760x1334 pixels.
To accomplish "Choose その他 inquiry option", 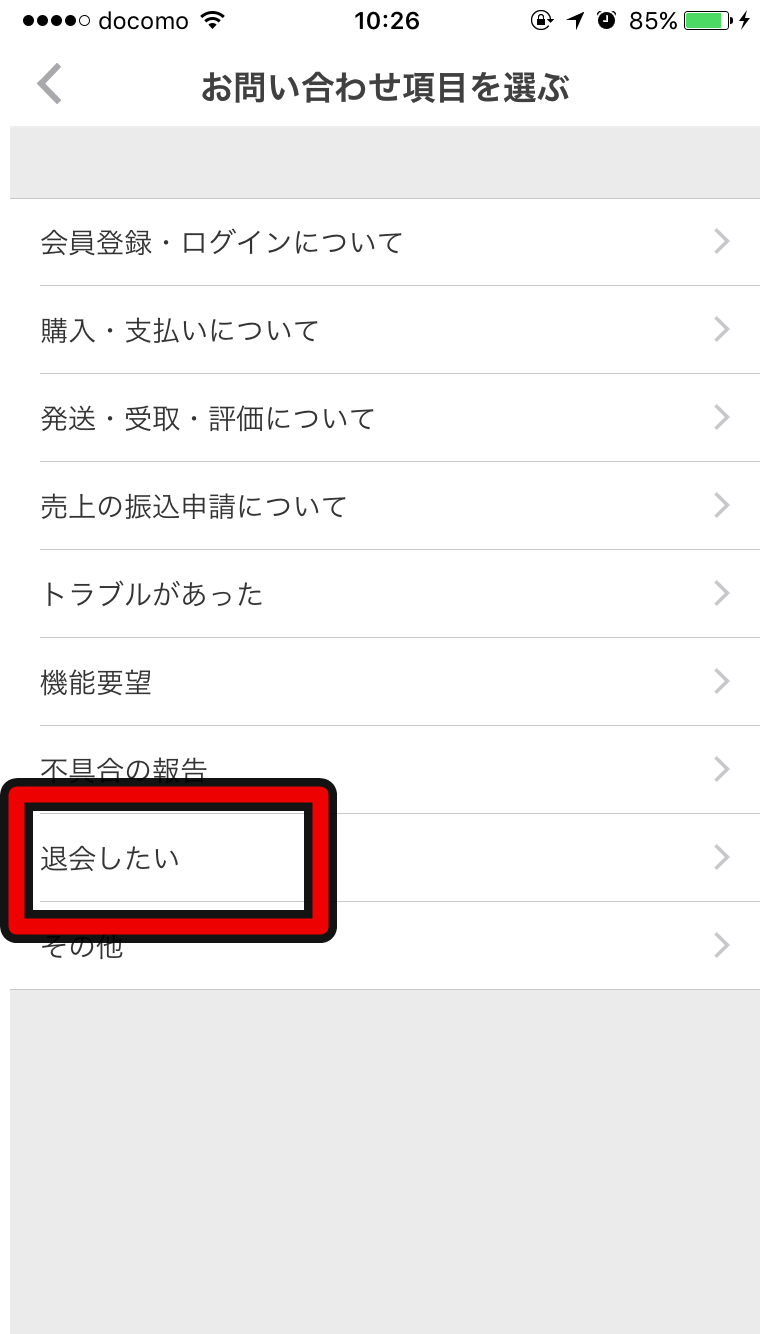I will (450, 946).
